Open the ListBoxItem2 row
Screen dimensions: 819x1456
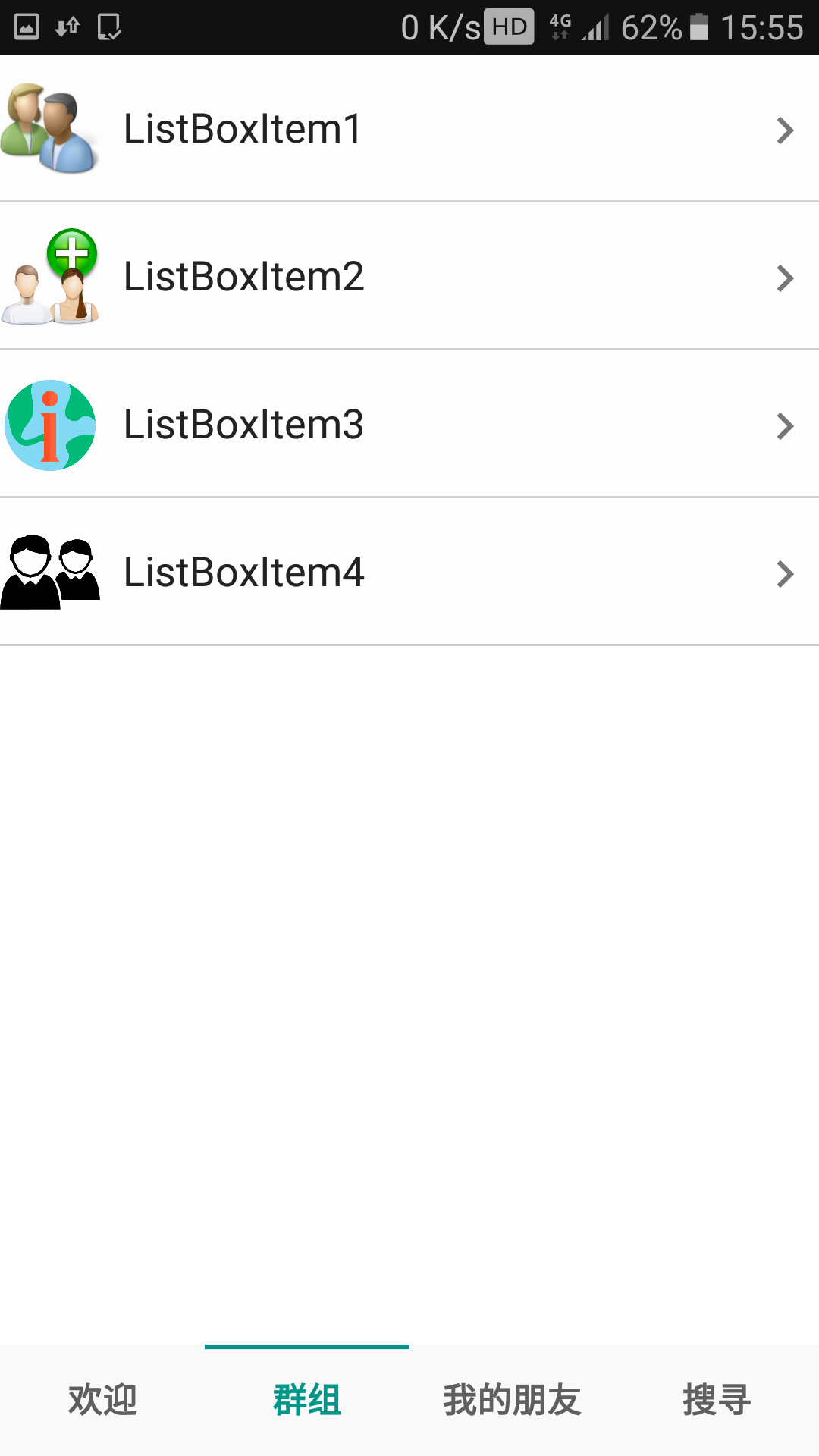[x=409, y=276]
